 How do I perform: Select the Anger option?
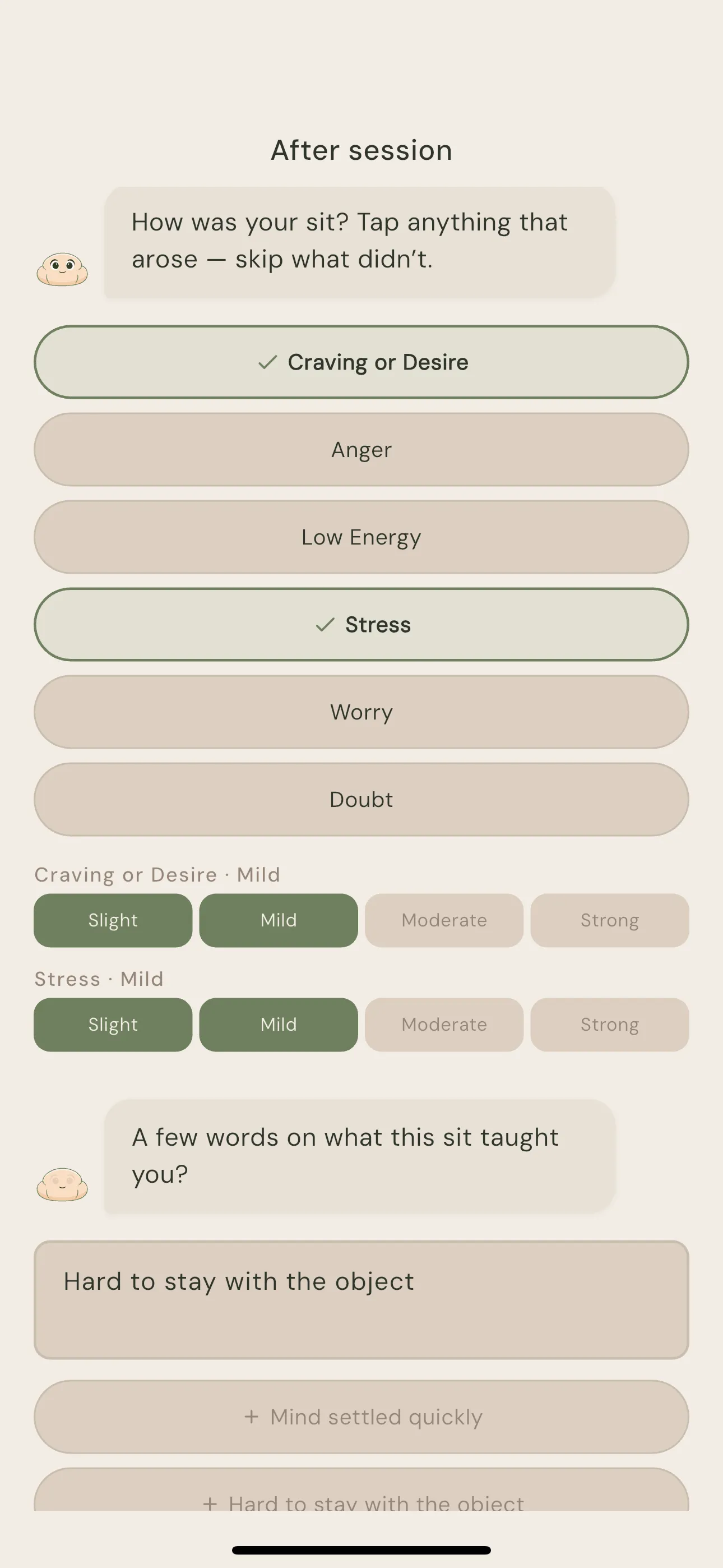click(x=361, y=450)
